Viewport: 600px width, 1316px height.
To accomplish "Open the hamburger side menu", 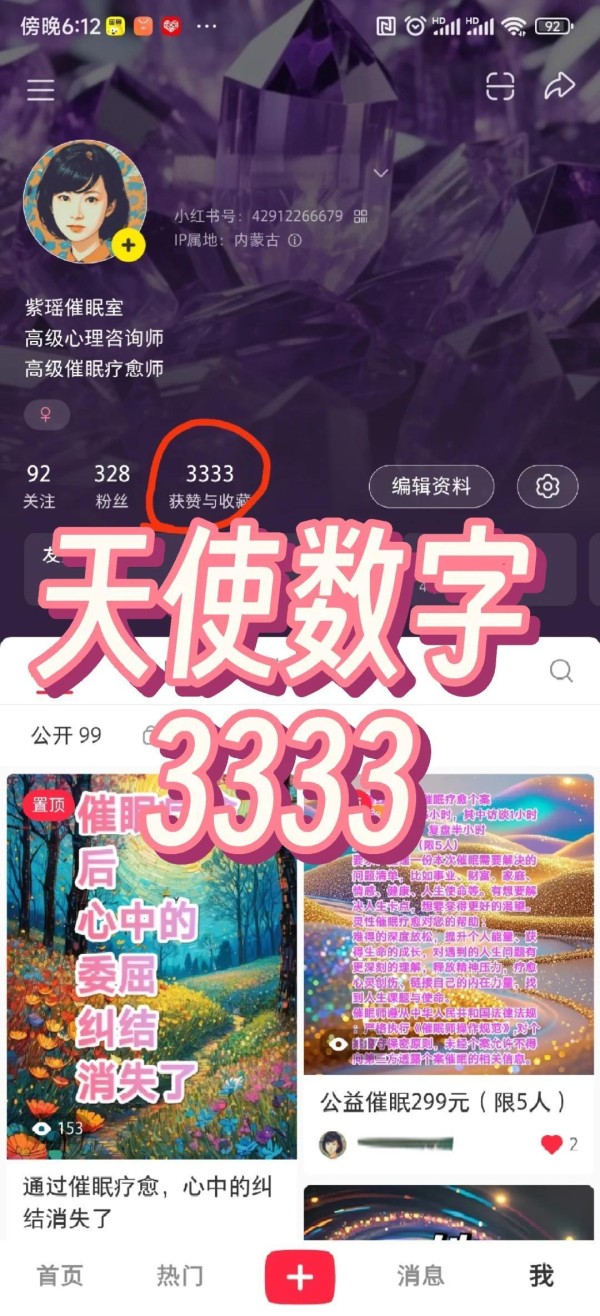I will coord(41,89).
